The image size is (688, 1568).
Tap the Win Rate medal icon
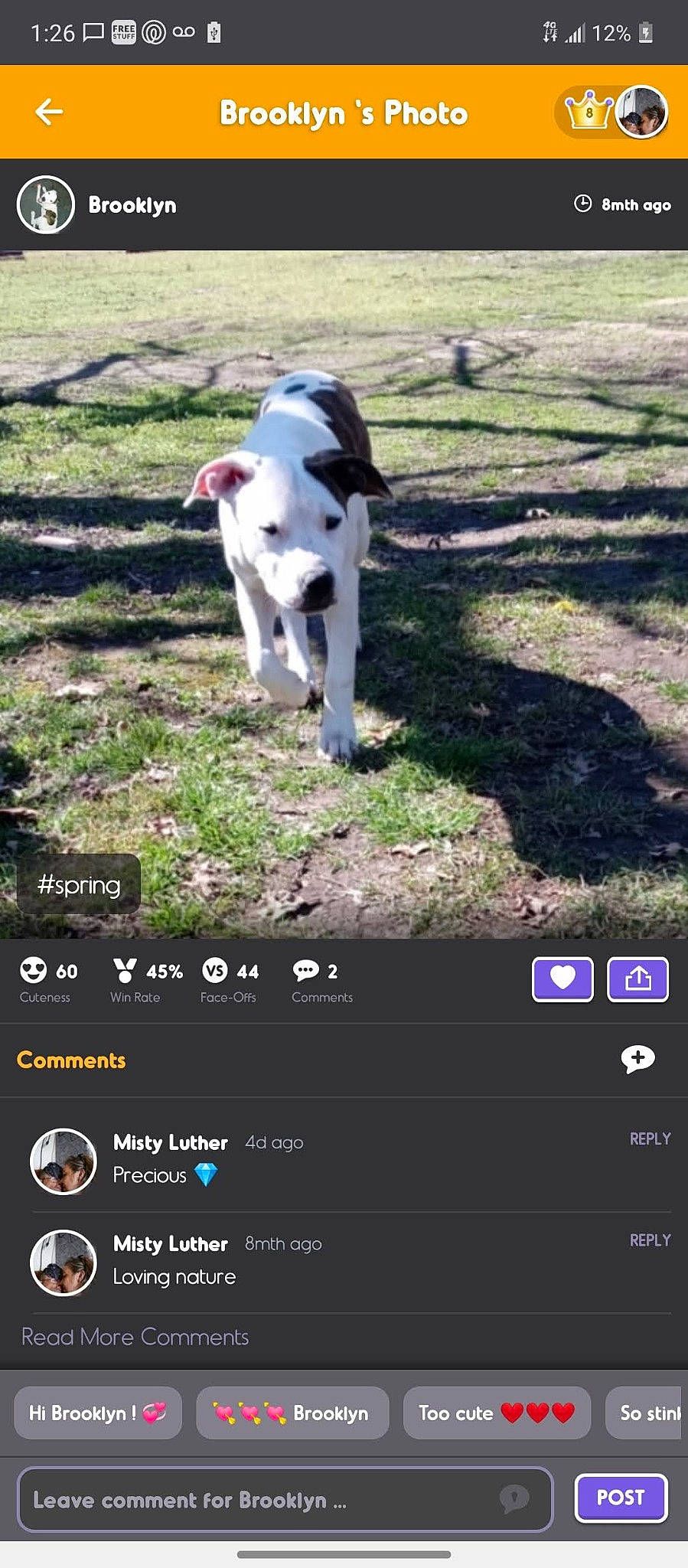point(122,971)
